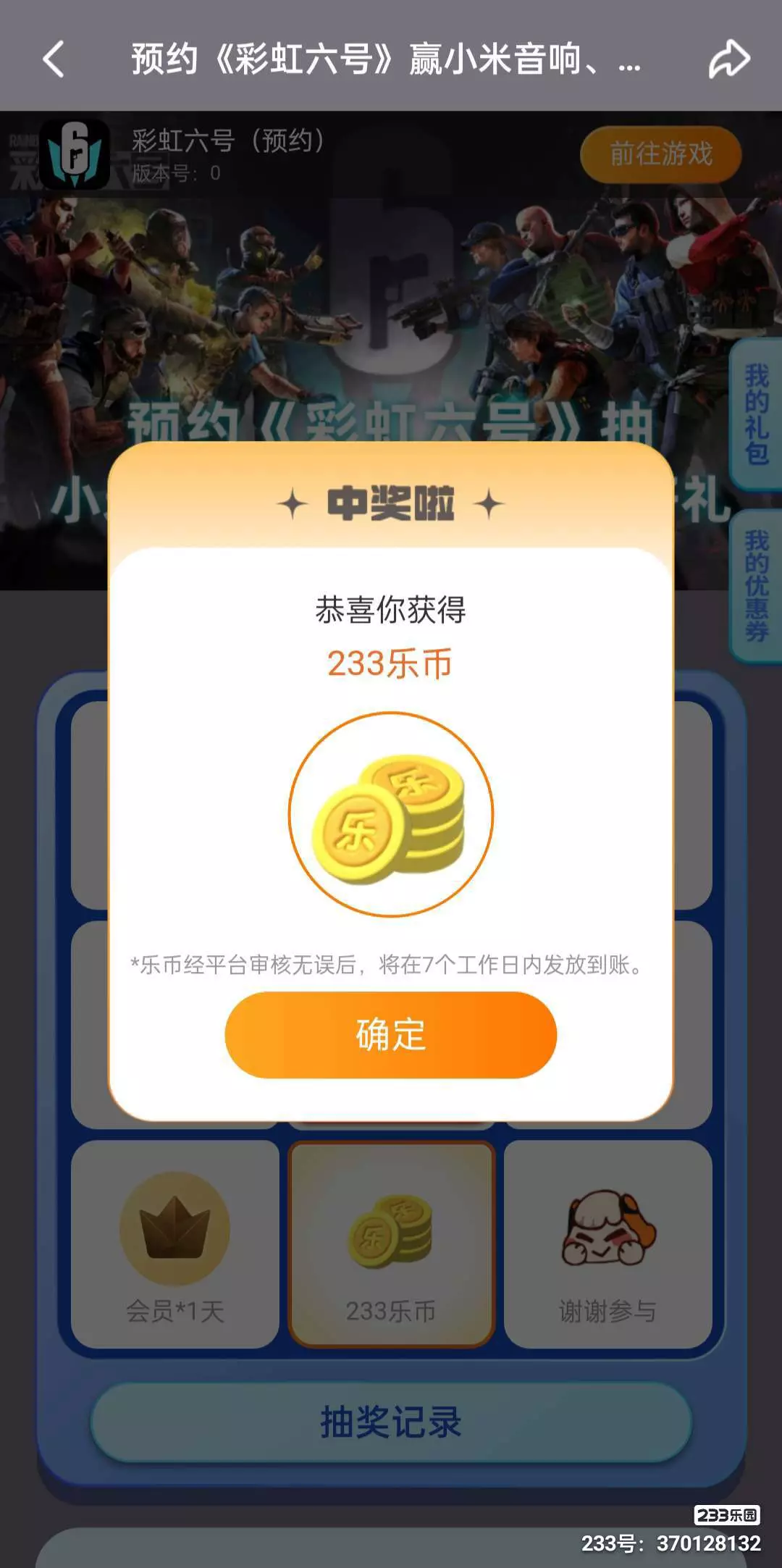Image resolution: width=782 pixels, height=1568 pixels.
Task: Share this page via the arrow icon
Action: click(x=728, y=59)
